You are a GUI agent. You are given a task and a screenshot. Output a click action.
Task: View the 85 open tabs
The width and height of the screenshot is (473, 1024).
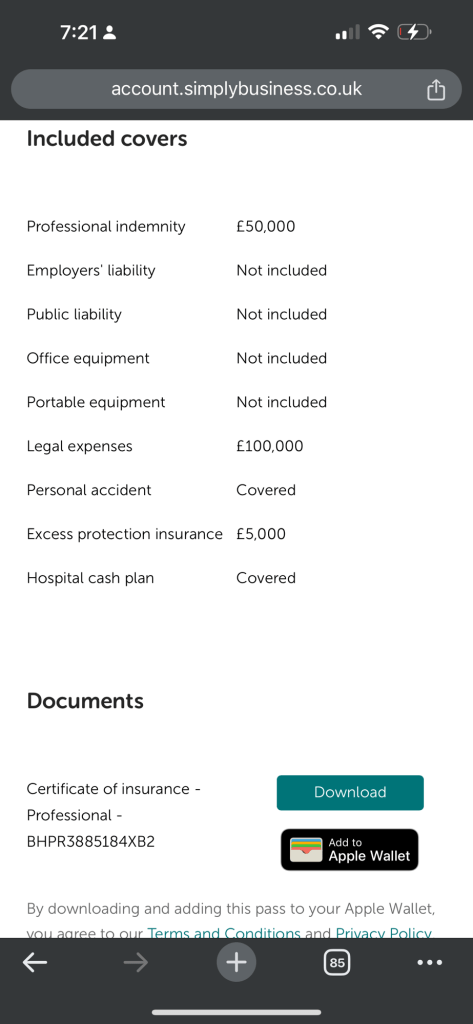337,962
